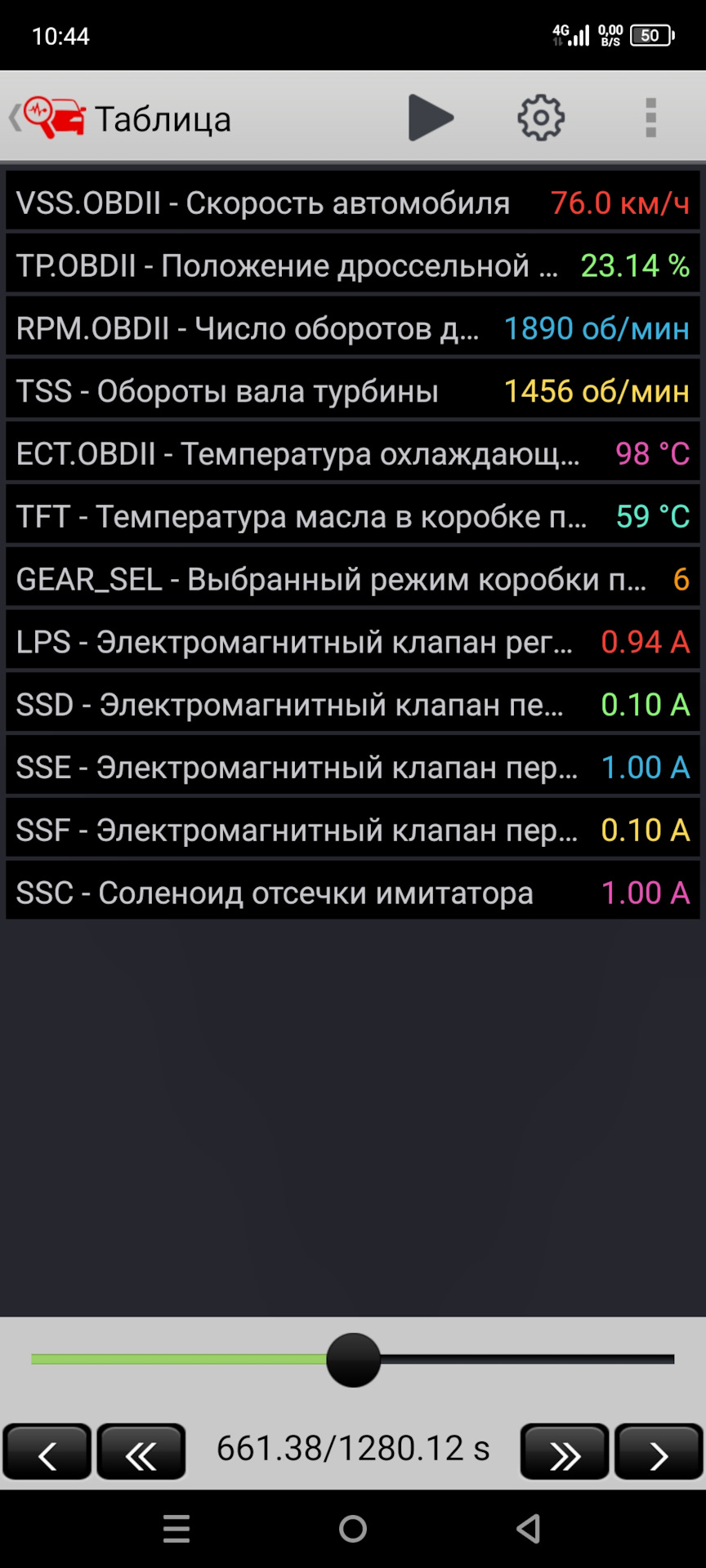706x1568 pixels.
Task: Fast forward with the double right arrow
Action: pos(565,1451)
